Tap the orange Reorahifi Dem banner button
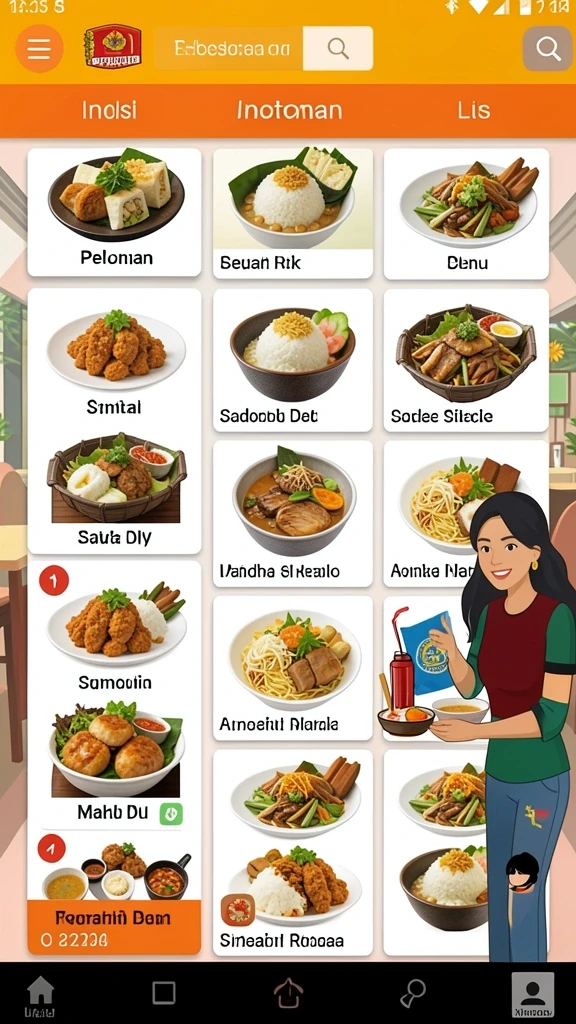 tap(114, 927)
